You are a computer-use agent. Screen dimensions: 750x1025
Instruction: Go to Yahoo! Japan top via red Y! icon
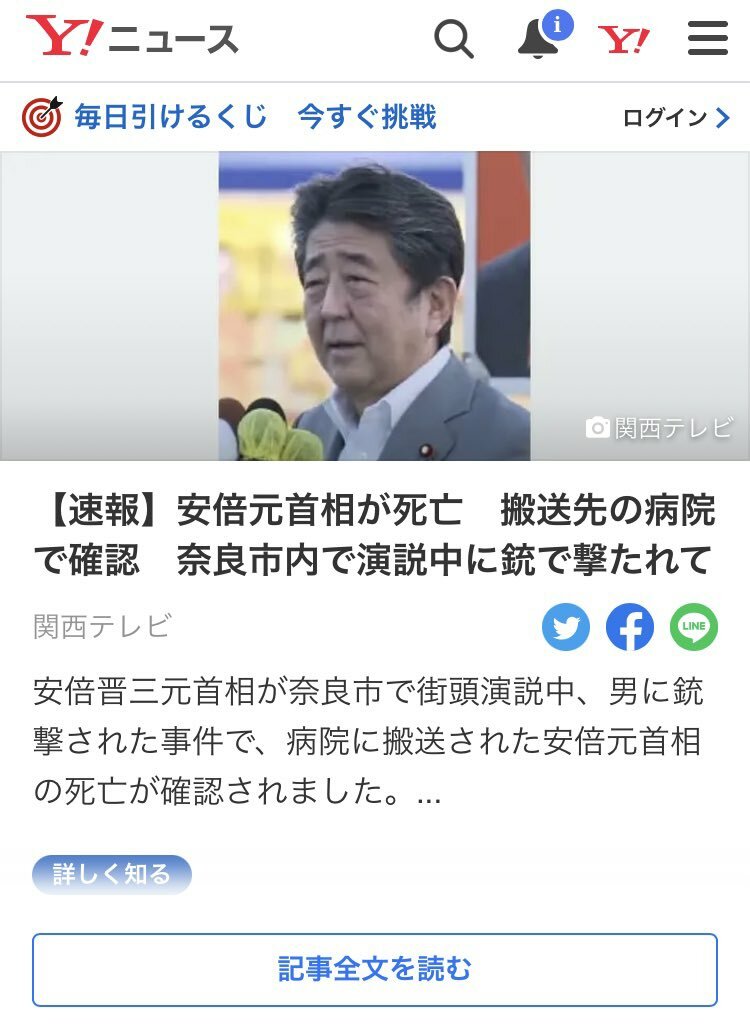[623, 40]
